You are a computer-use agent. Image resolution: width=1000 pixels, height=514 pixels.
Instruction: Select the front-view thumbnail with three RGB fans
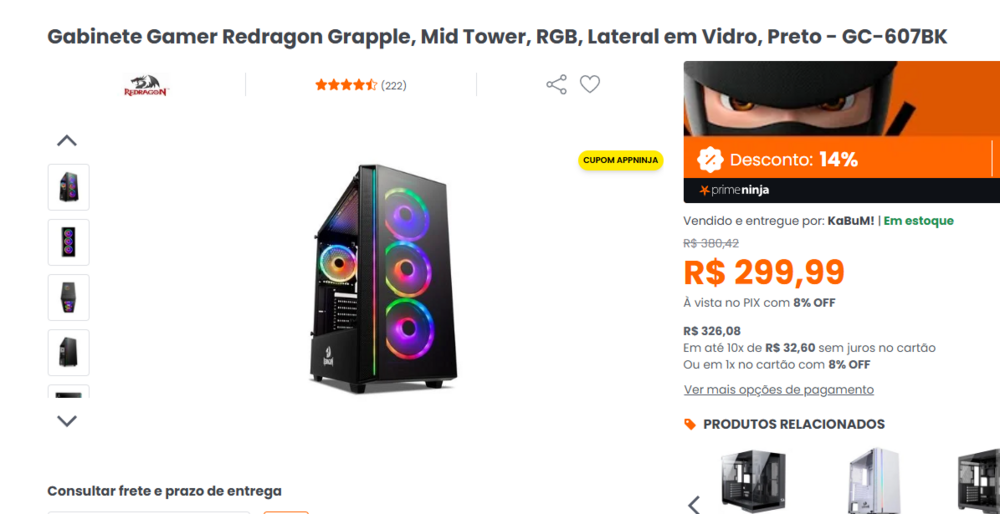click(x=69, y=242)
